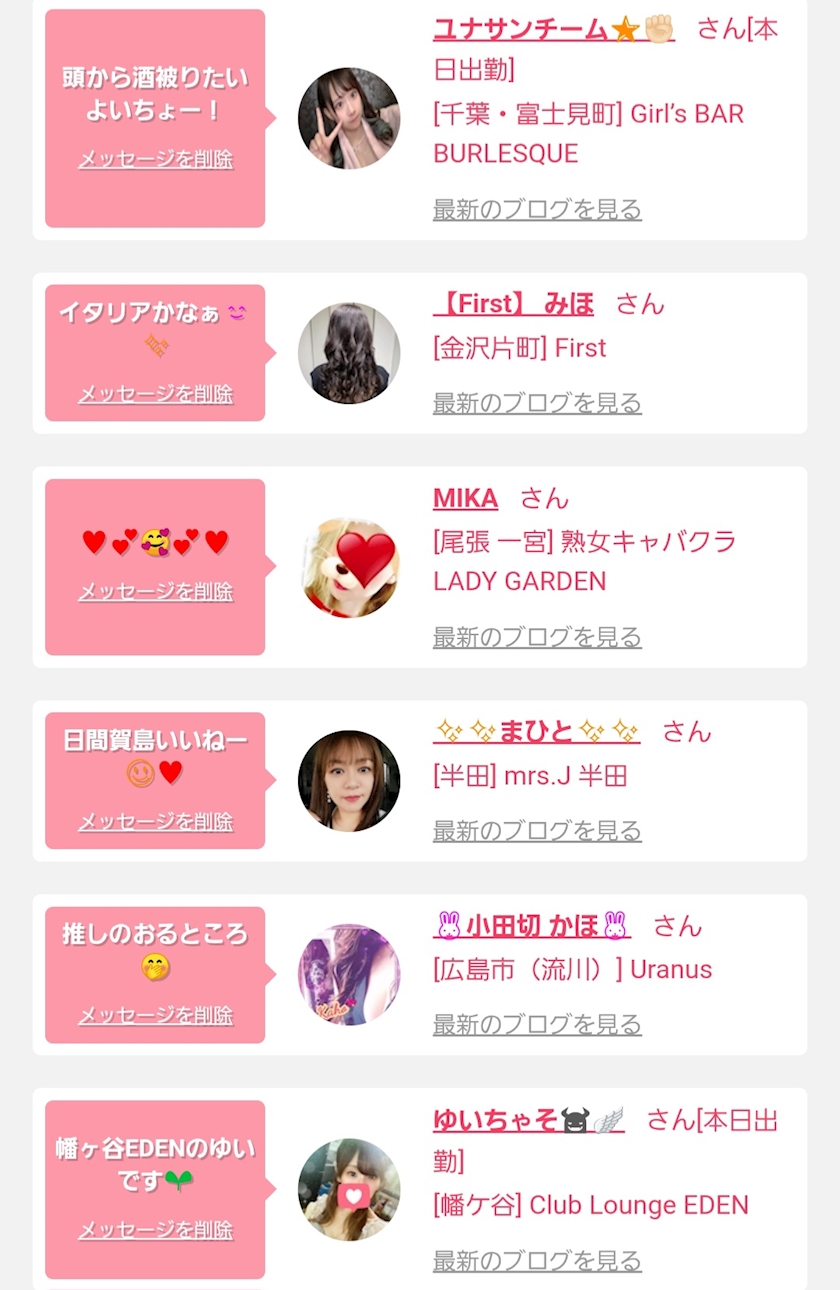Screen dimensions: 840x1290
Task: View latest blog of Uranus's 小田切 かほ
Action: coord(537,1025)
